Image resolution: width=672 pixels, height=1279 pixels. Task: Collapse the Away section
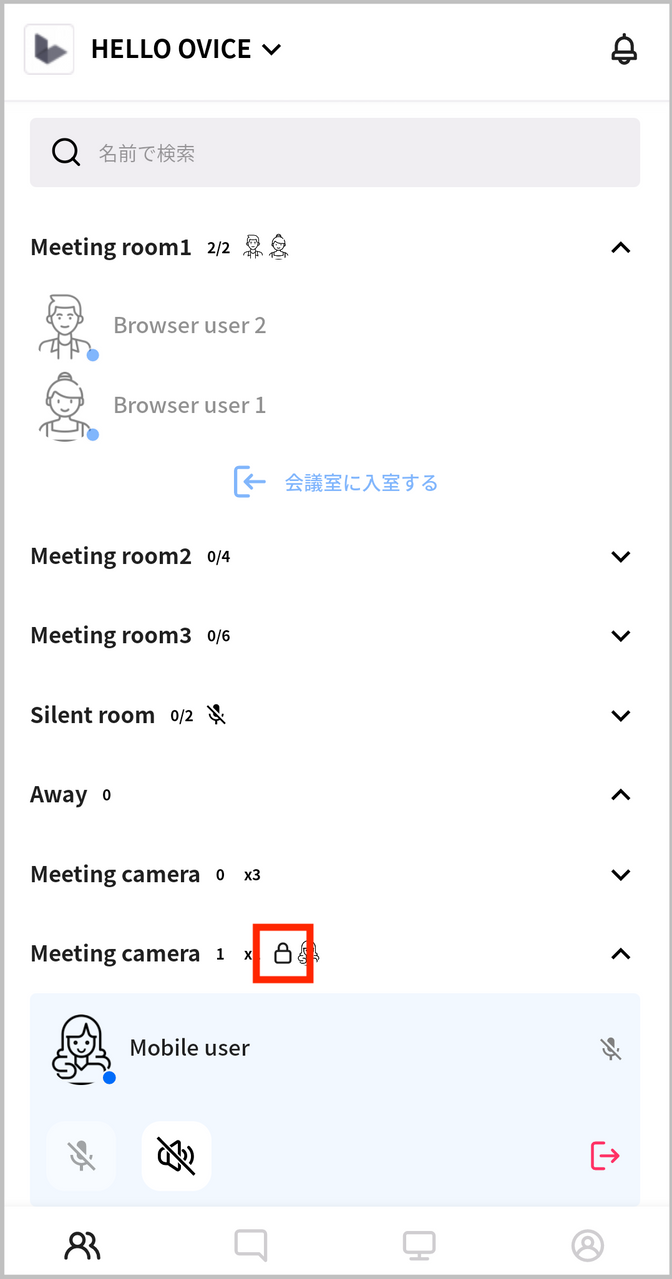(x=620, y=795)
